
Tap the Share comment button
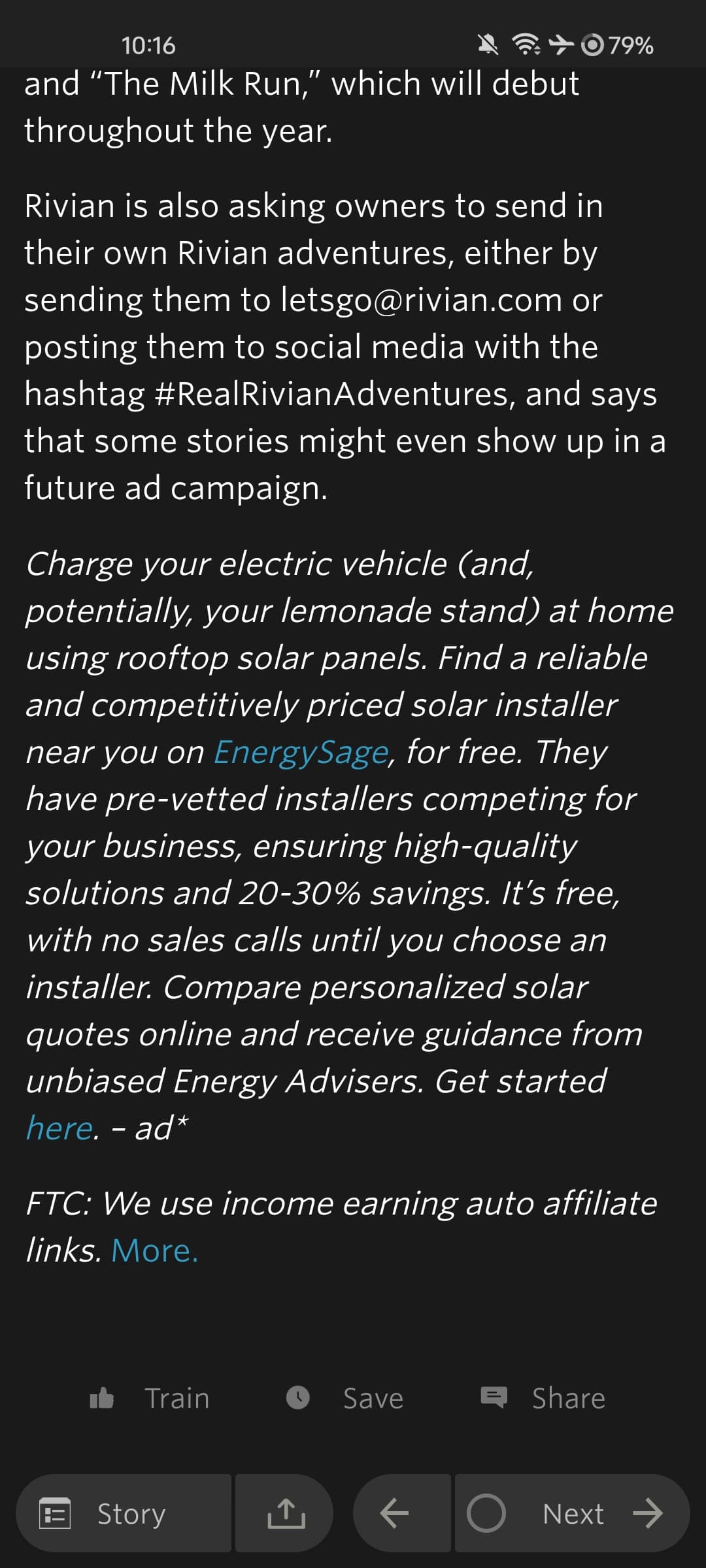tap(543, 1399)
